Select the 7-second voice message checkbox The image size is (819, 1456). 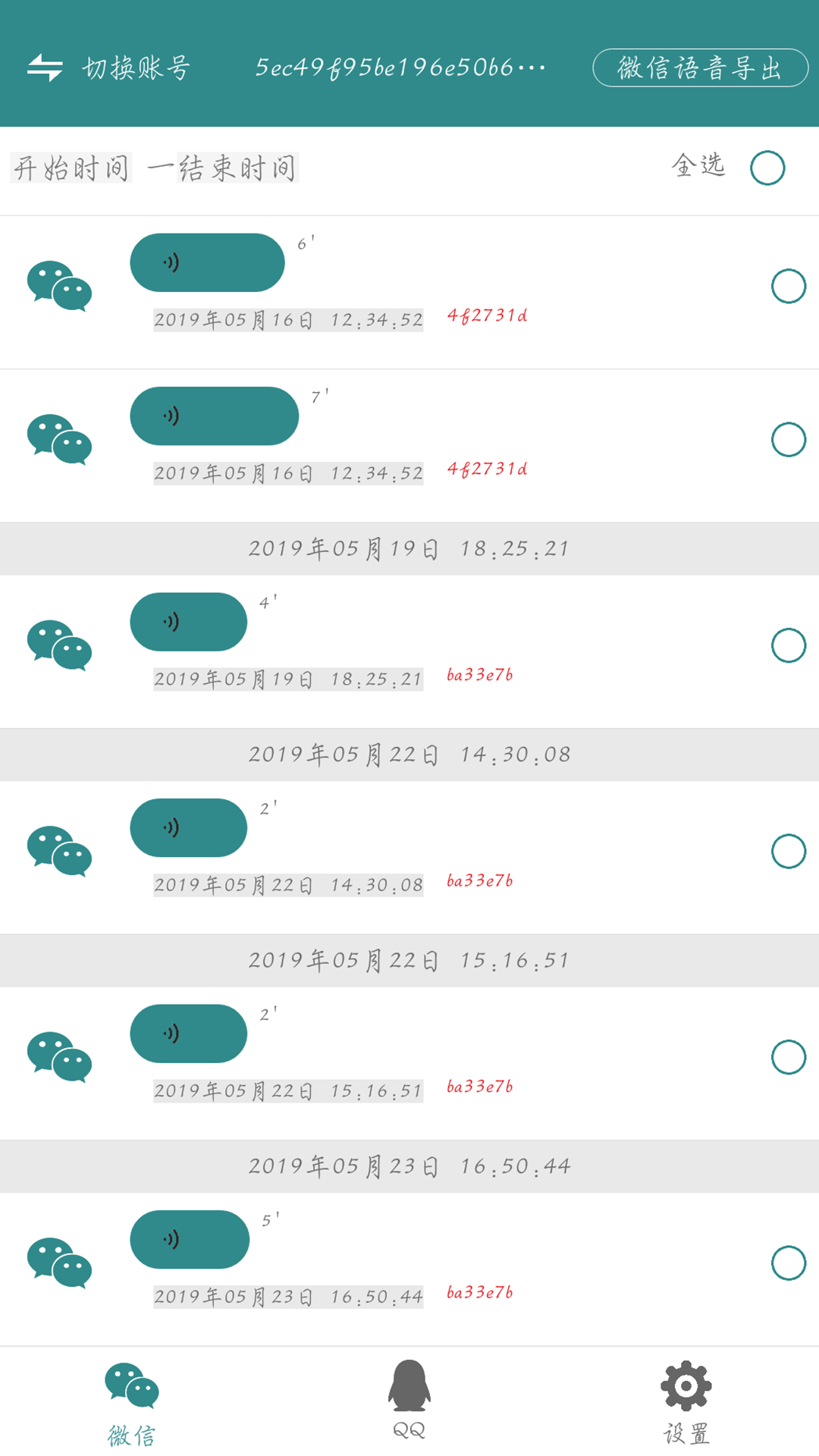tap(788, 439)
